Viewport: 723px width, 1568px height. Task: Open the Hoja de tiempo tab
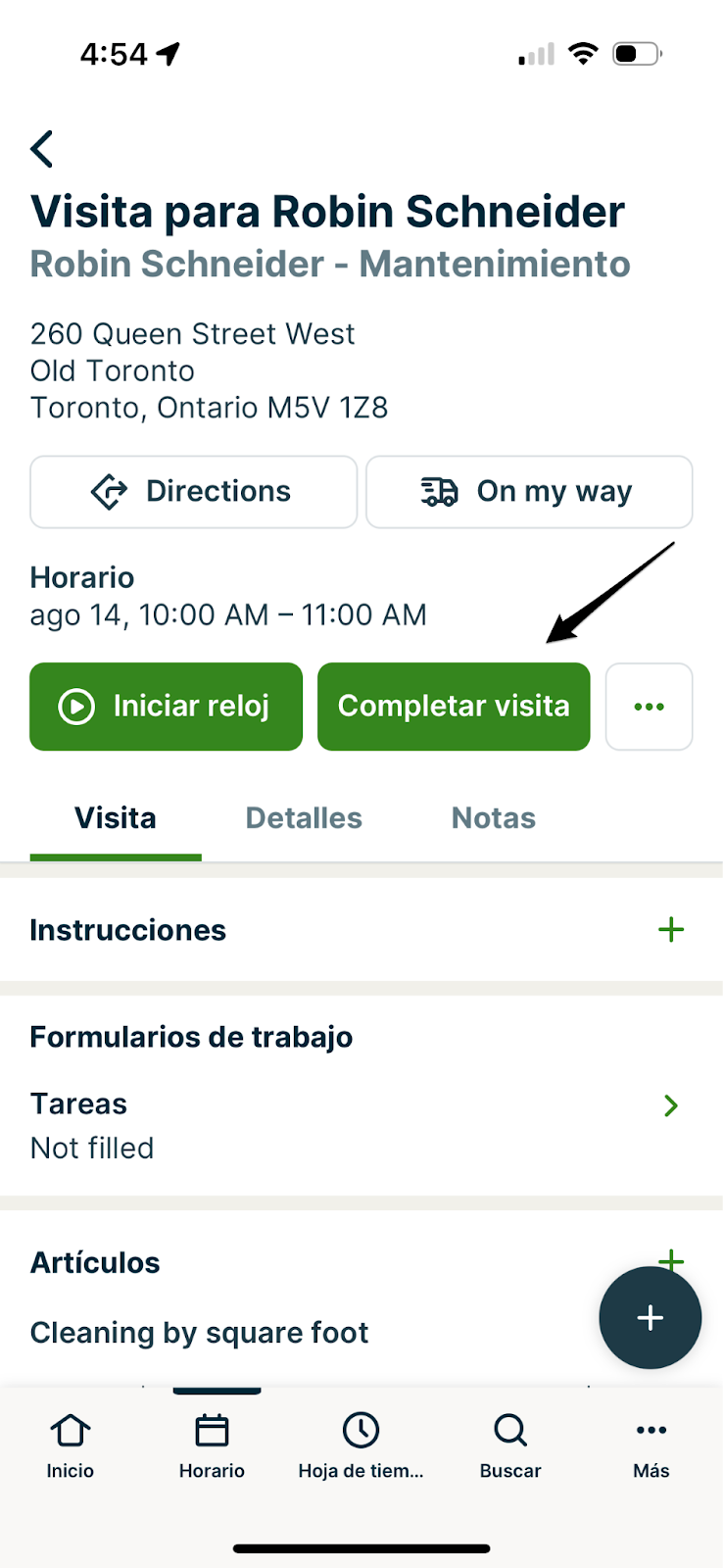click(361, 1445)
